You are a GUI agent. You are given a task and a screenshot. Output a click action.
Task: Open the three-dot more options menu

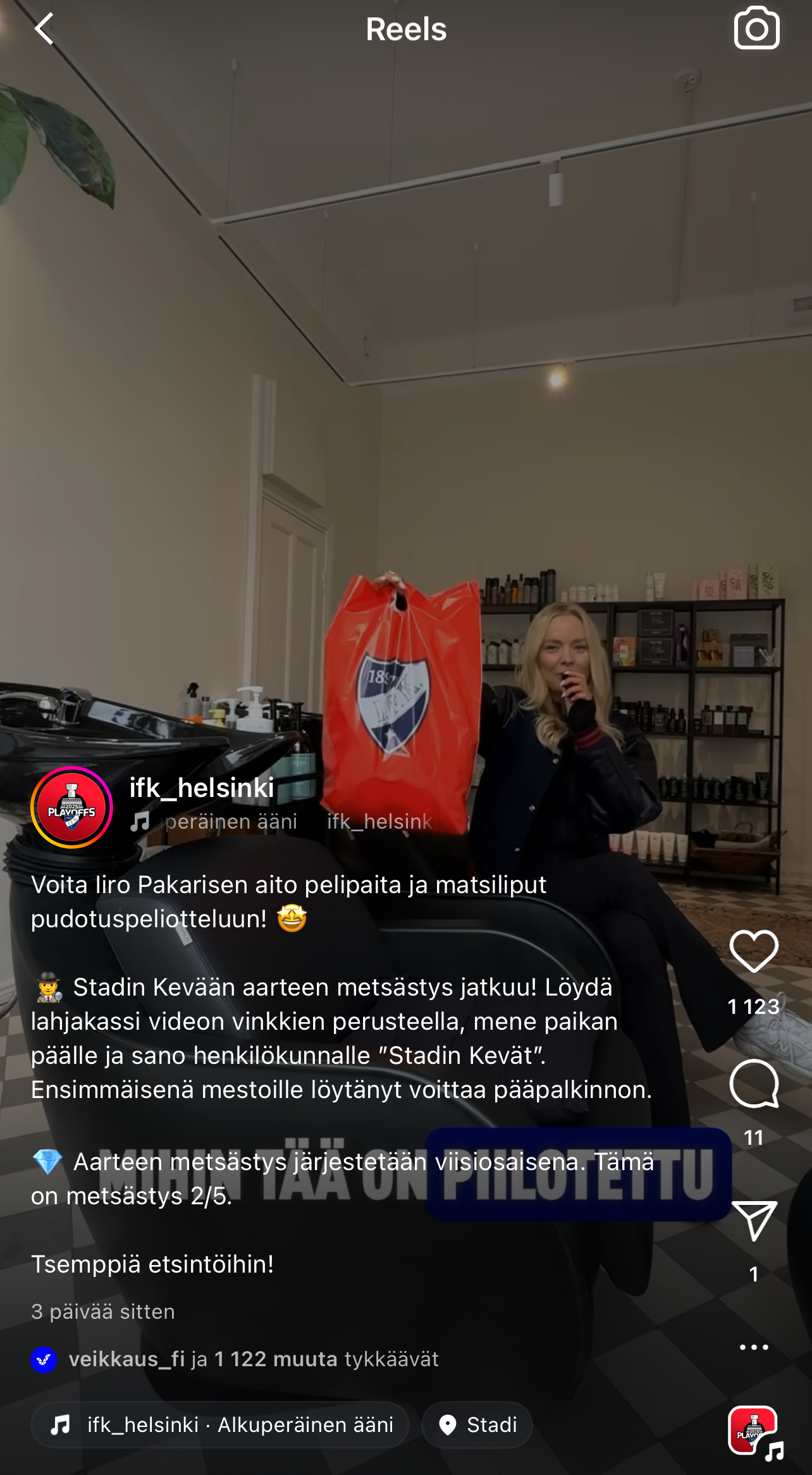pos(753,1347)
